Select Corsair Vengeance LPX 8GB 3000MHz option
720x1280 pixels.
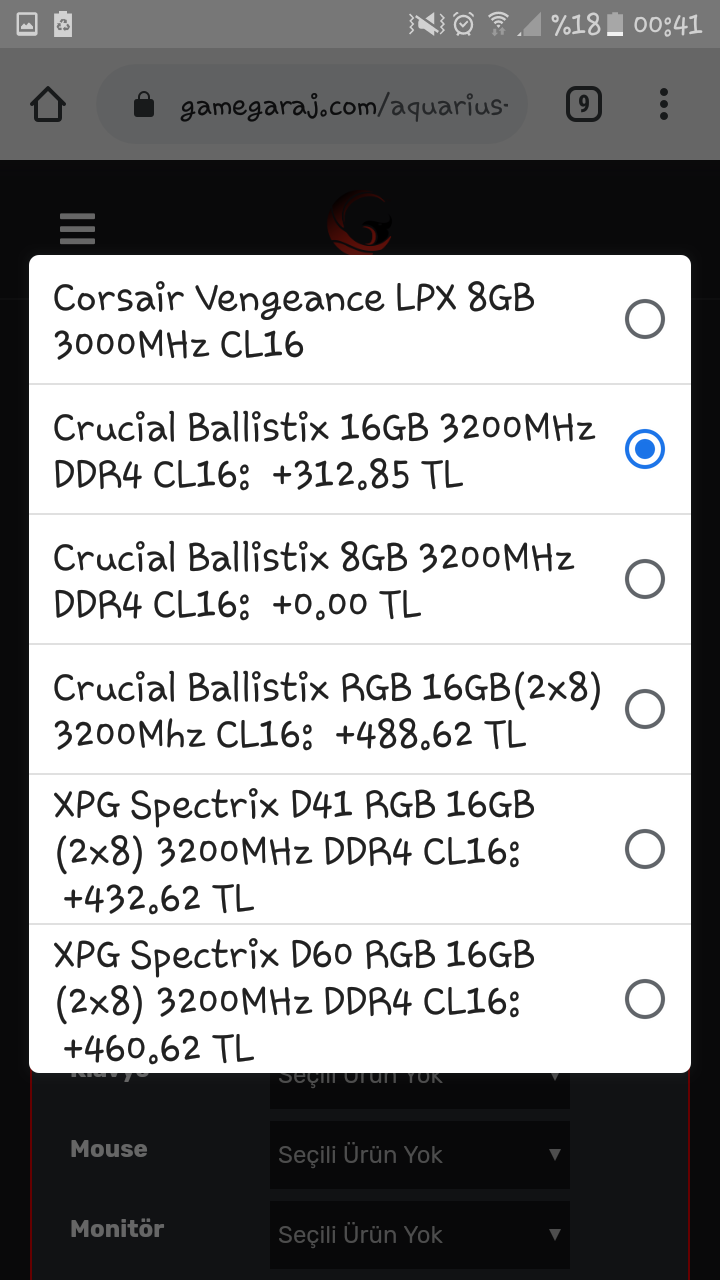point(644,320)
